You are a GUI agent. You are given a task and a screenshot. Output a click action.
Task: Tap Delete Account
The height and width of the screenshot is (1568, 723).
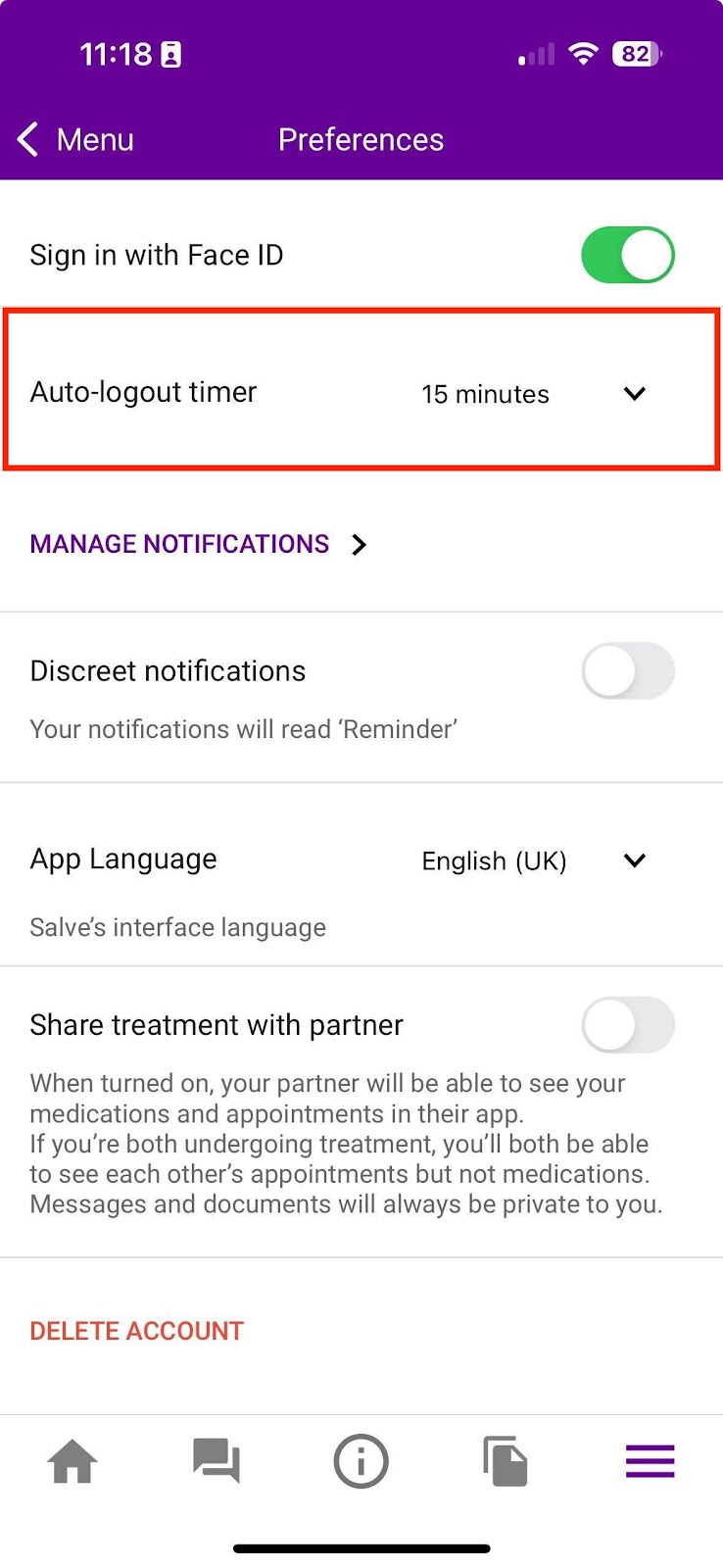pos(137,1331)
